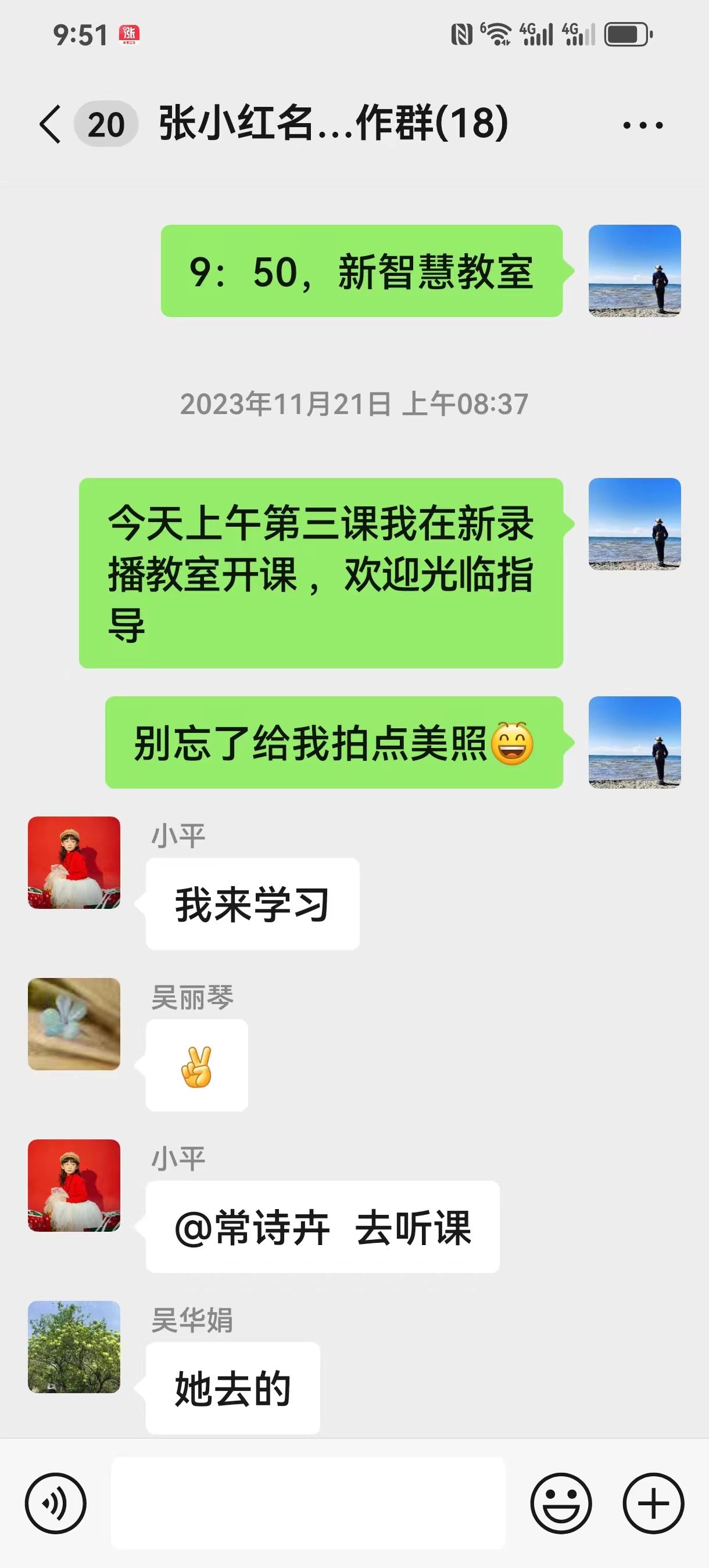Screen dimensions: 709x1568
Task: Focus the message text field
Action: [307, 1503]
